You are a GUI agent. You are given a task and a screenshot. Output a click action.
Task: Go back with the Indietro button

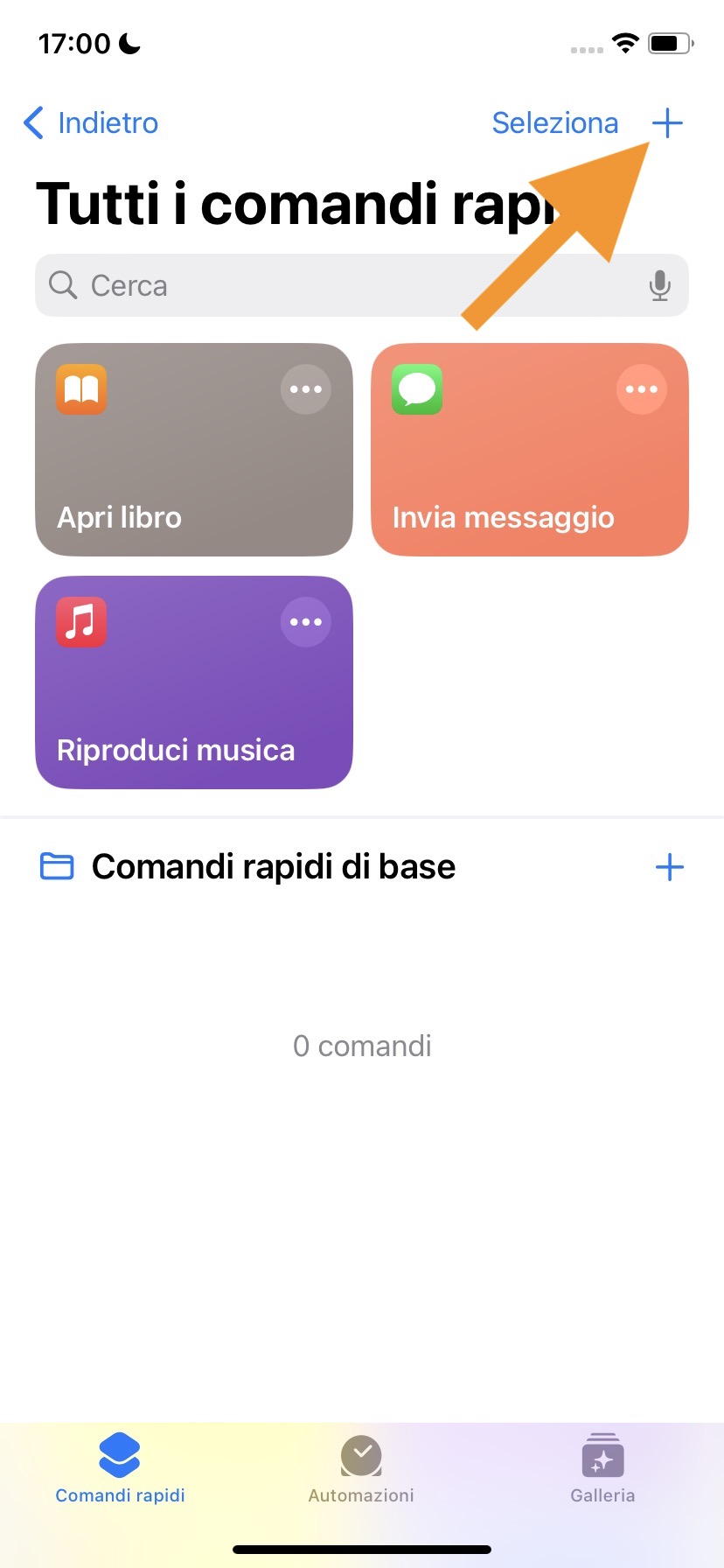pos(91,123)
